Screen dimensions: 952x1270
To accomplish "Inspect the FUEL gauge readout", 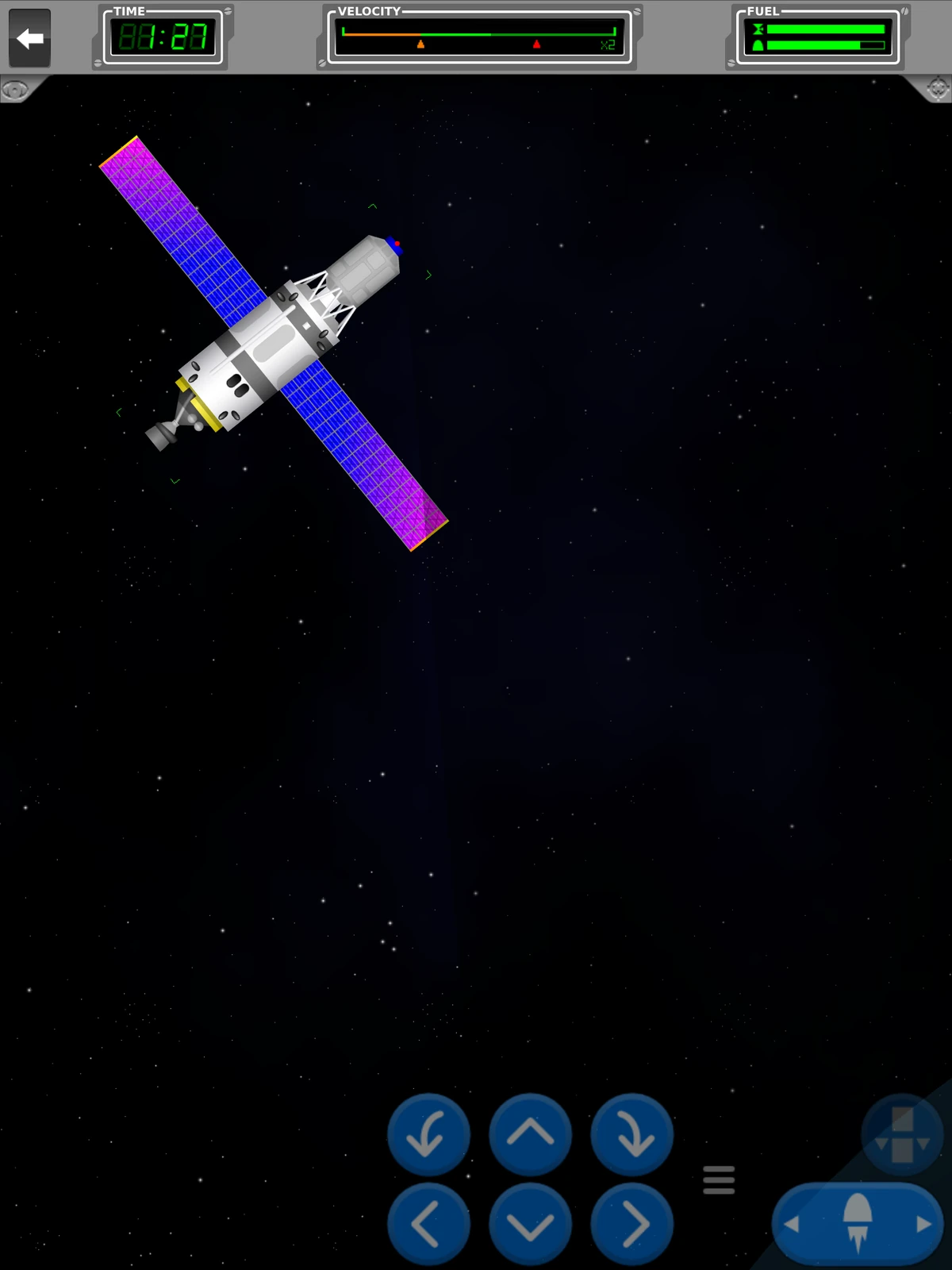I will tap(817, 36).
